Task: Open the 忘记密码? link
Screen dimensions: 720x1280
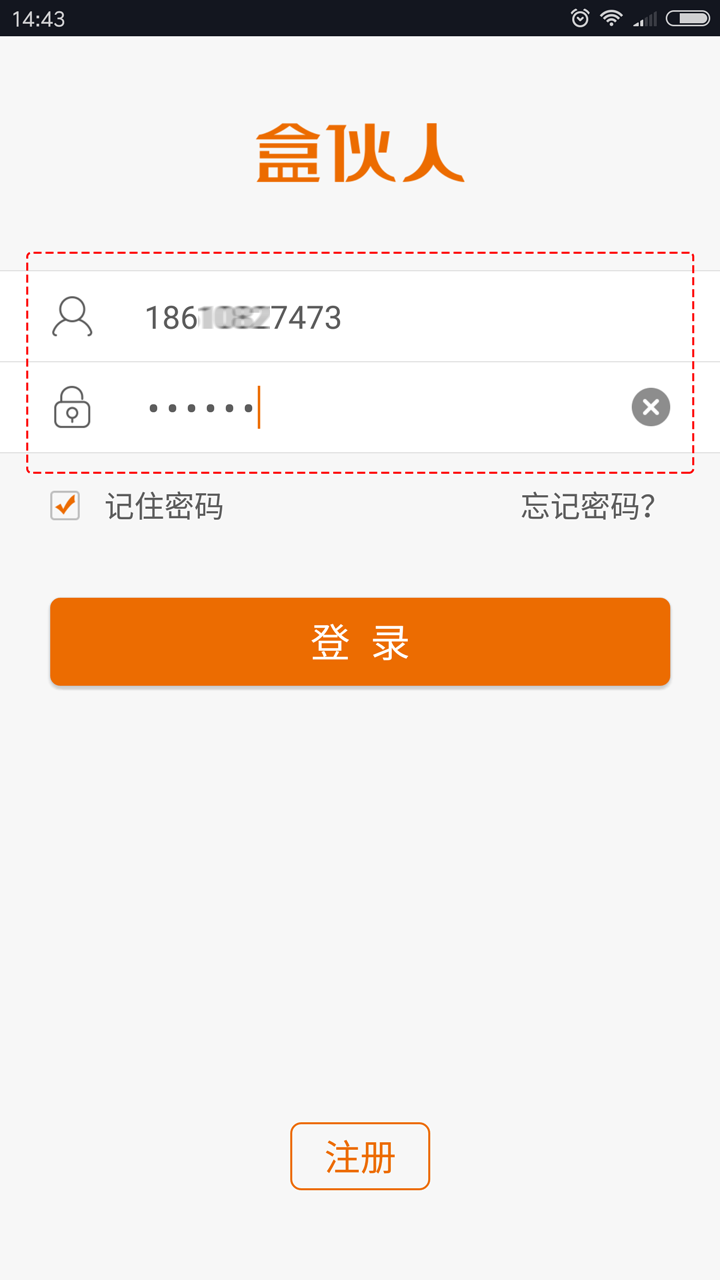Action: 588,506
